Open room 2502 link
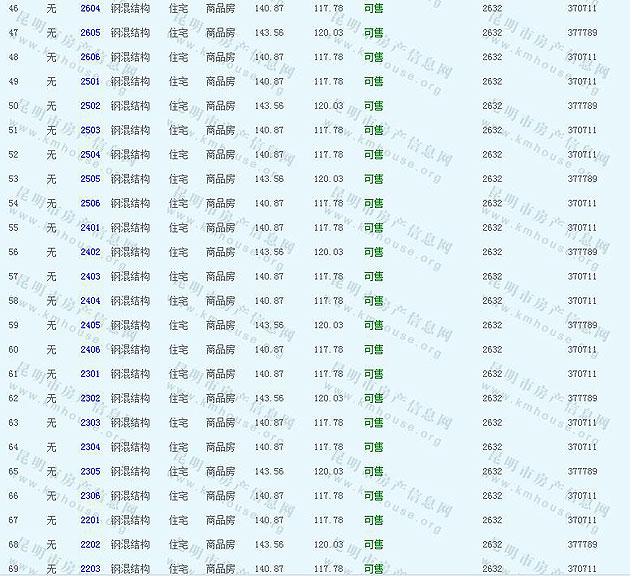This screenshot has width=630, height=576. coord(90,106)
